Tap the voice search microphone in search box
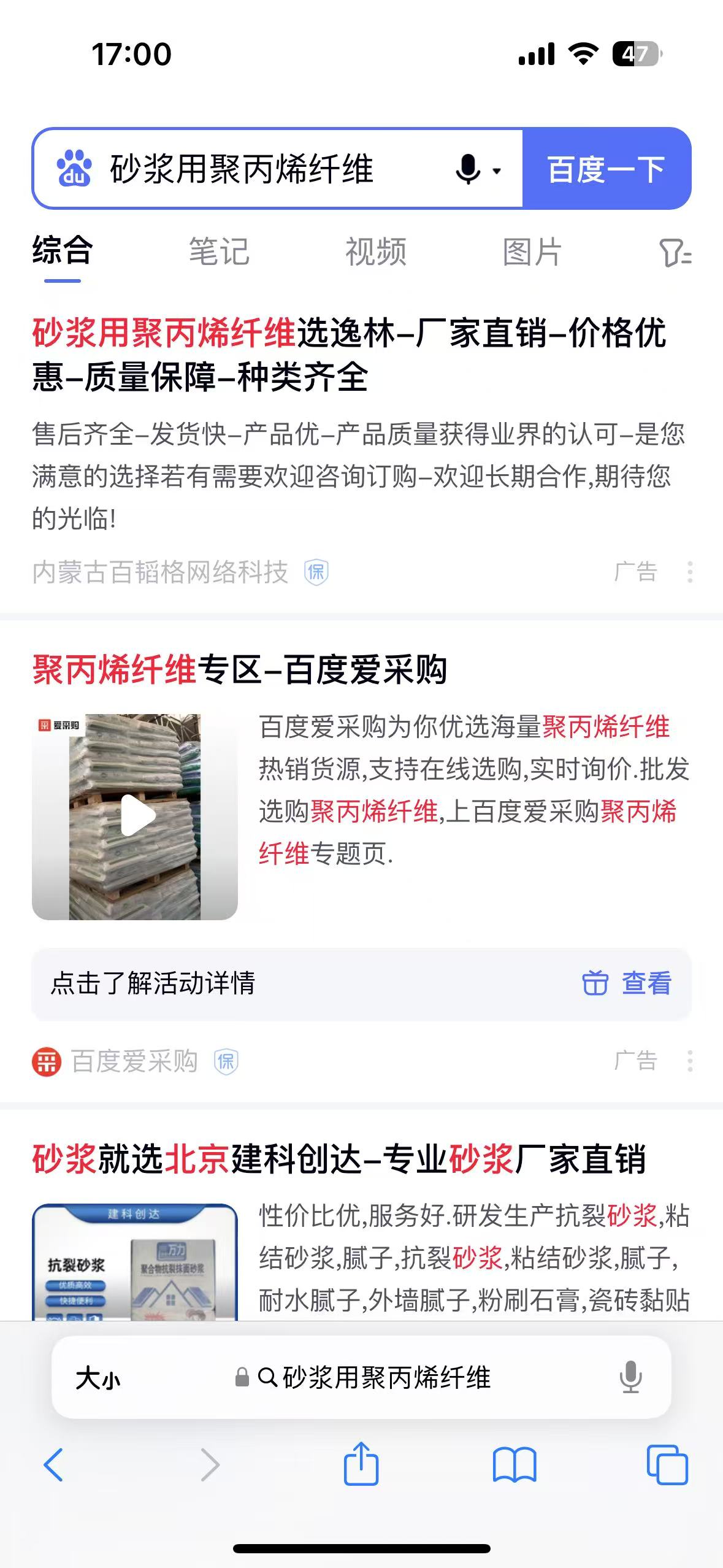 tap(469, 169)
